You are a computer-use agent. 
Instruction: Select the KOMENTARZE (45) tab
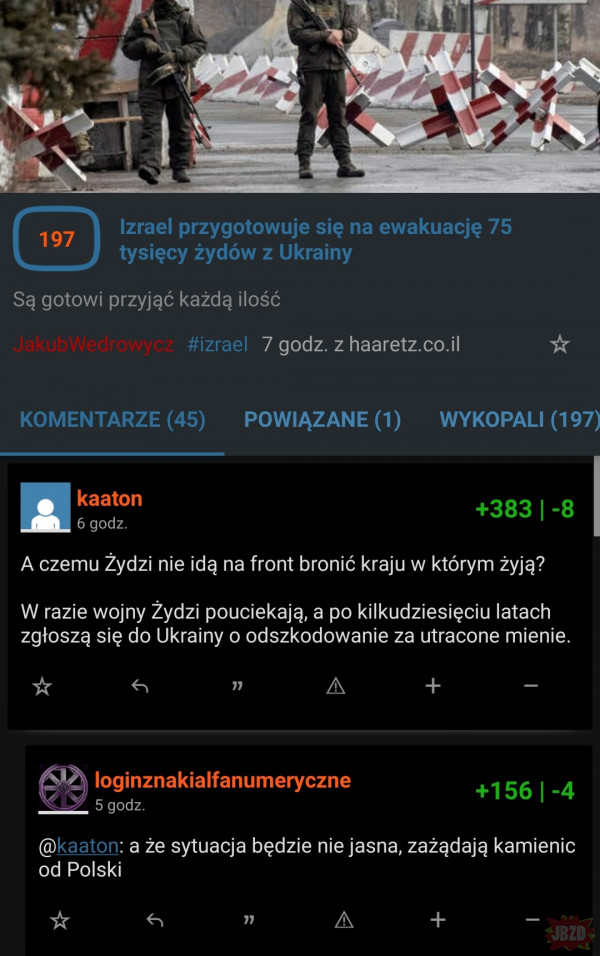pyautogui.click(x=112, y=420)
